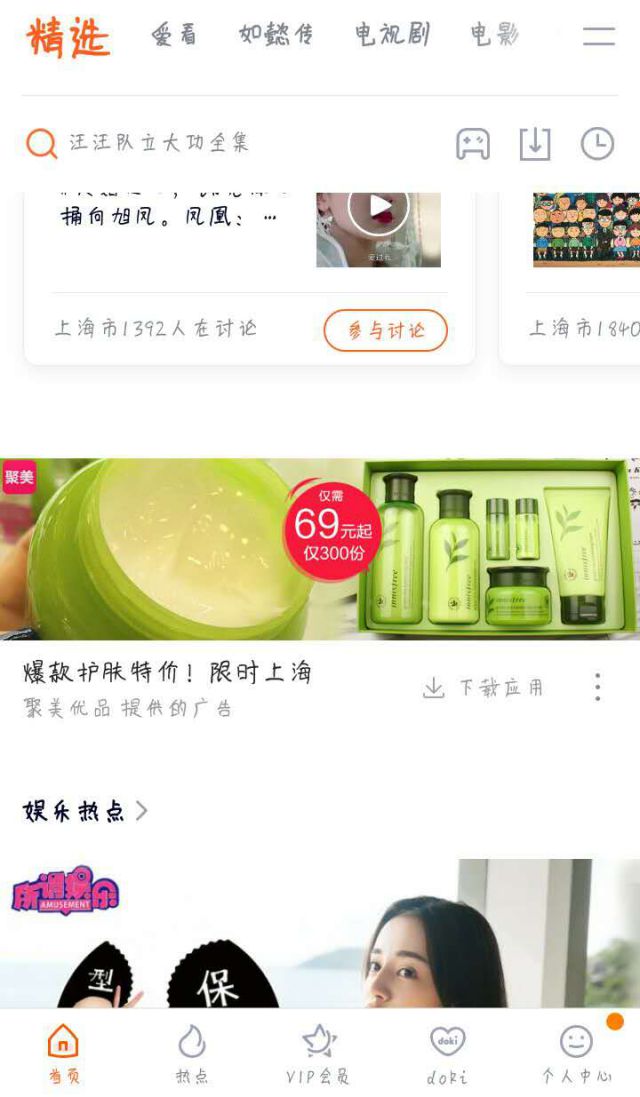Open the 聚美 skincare ad banner
Image resolution: width=640 pixels, height=1097 pixels.
320,548
